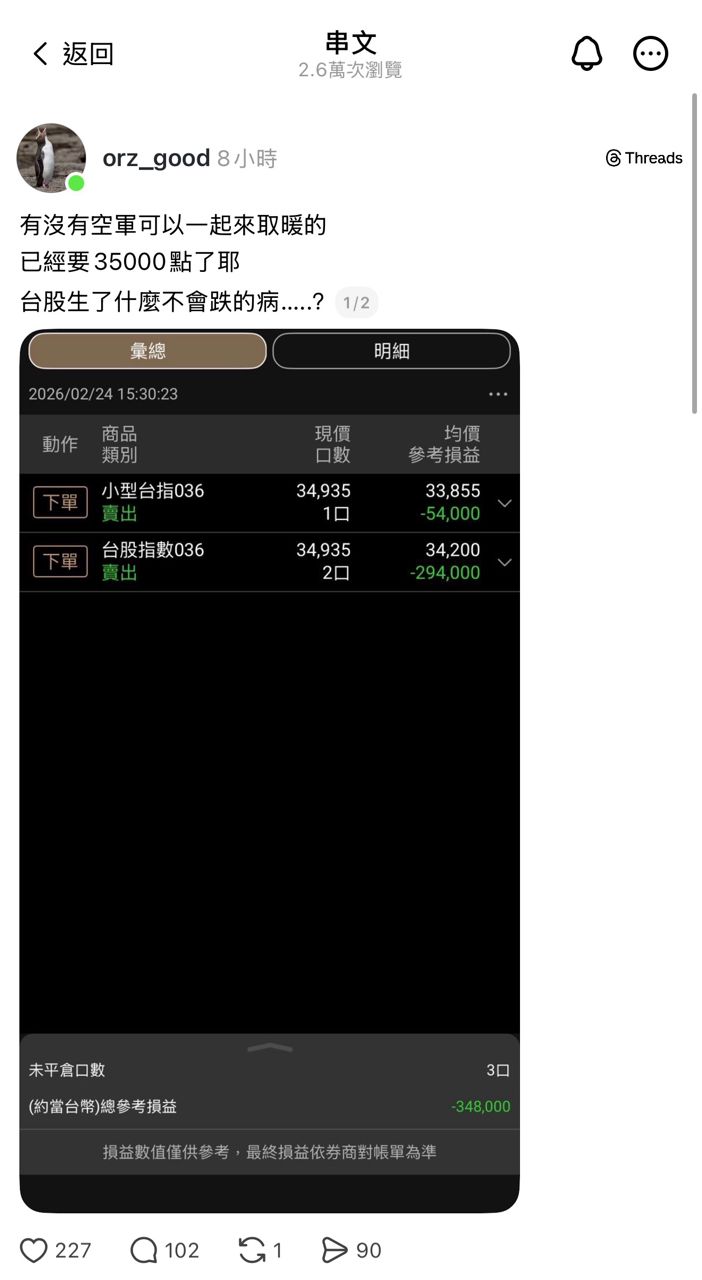Open the attached trading screenshot image

(269, 770)
